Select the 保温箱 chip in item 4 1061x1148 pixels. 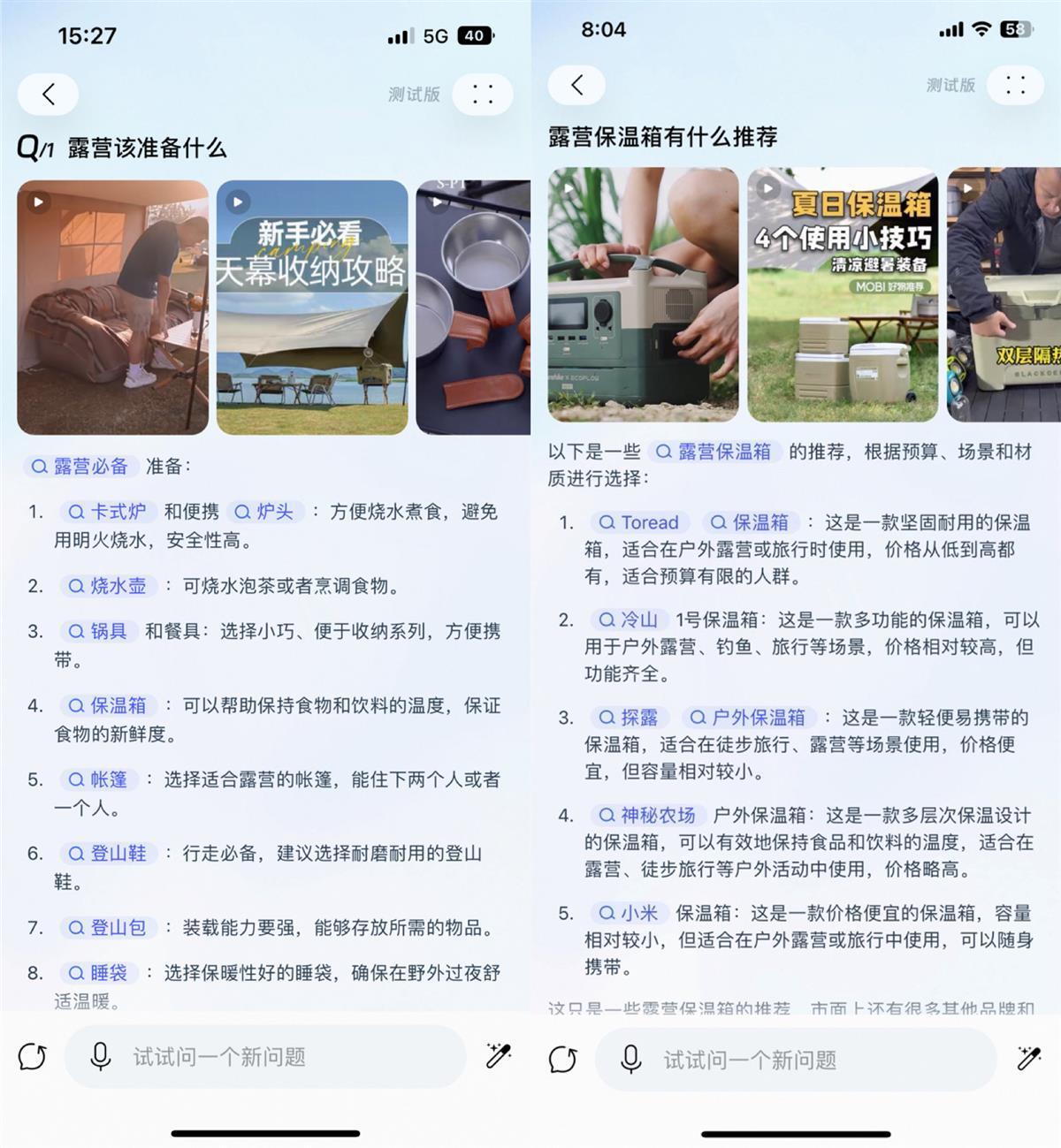pos(107,705)
